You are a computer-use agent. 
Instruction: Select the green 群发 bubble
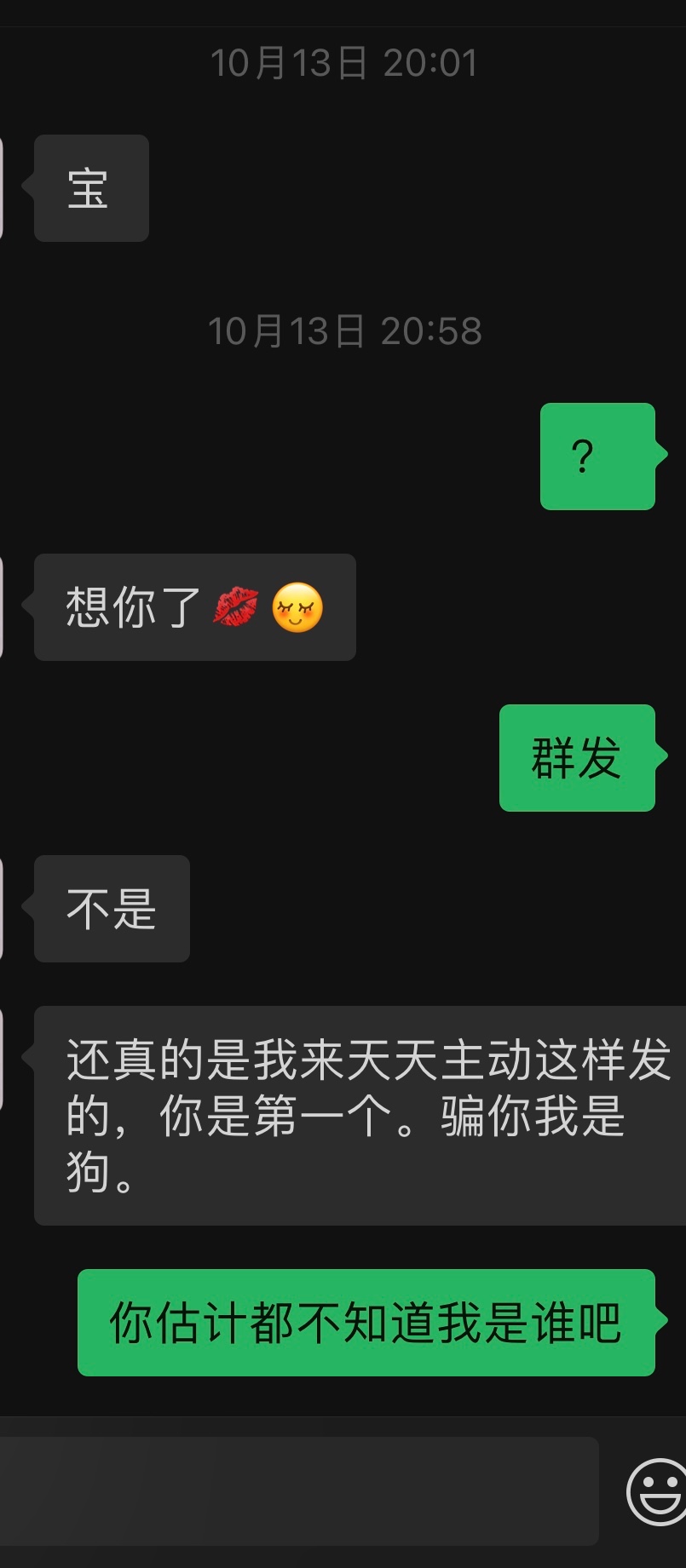point(577,758)
